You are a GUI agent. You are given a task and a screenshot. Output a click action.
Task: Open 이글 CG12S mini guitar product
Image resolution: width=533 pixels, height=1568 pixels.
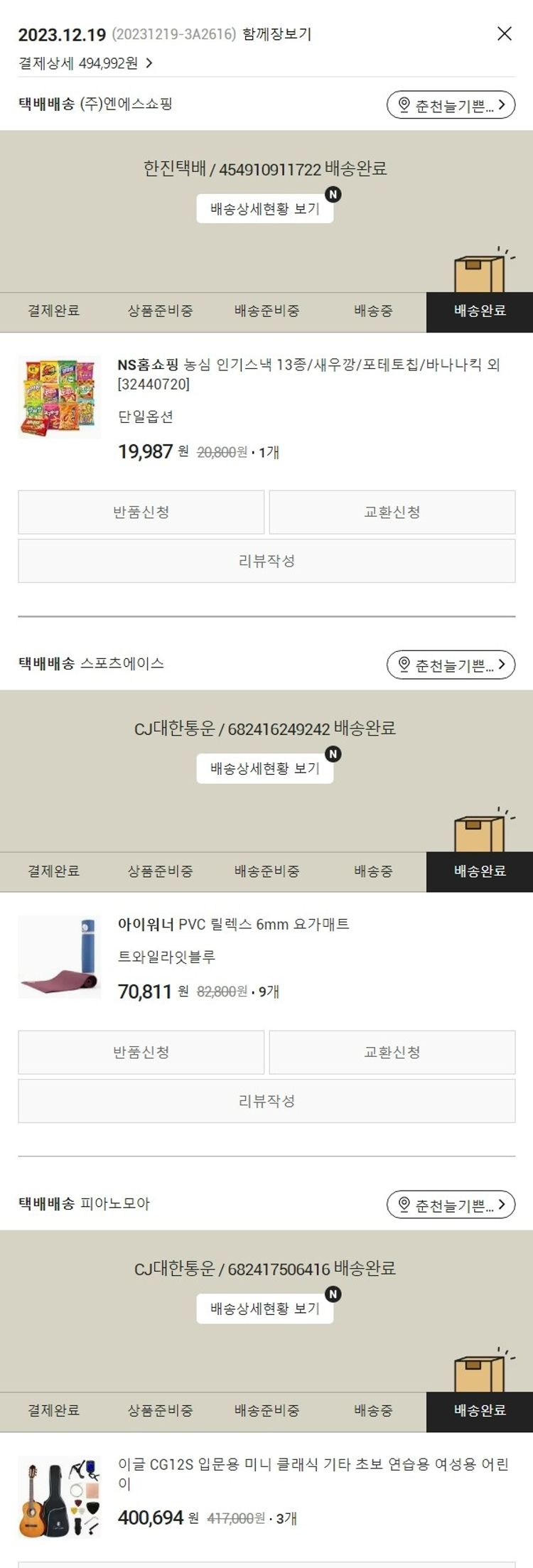(313, 1473)
